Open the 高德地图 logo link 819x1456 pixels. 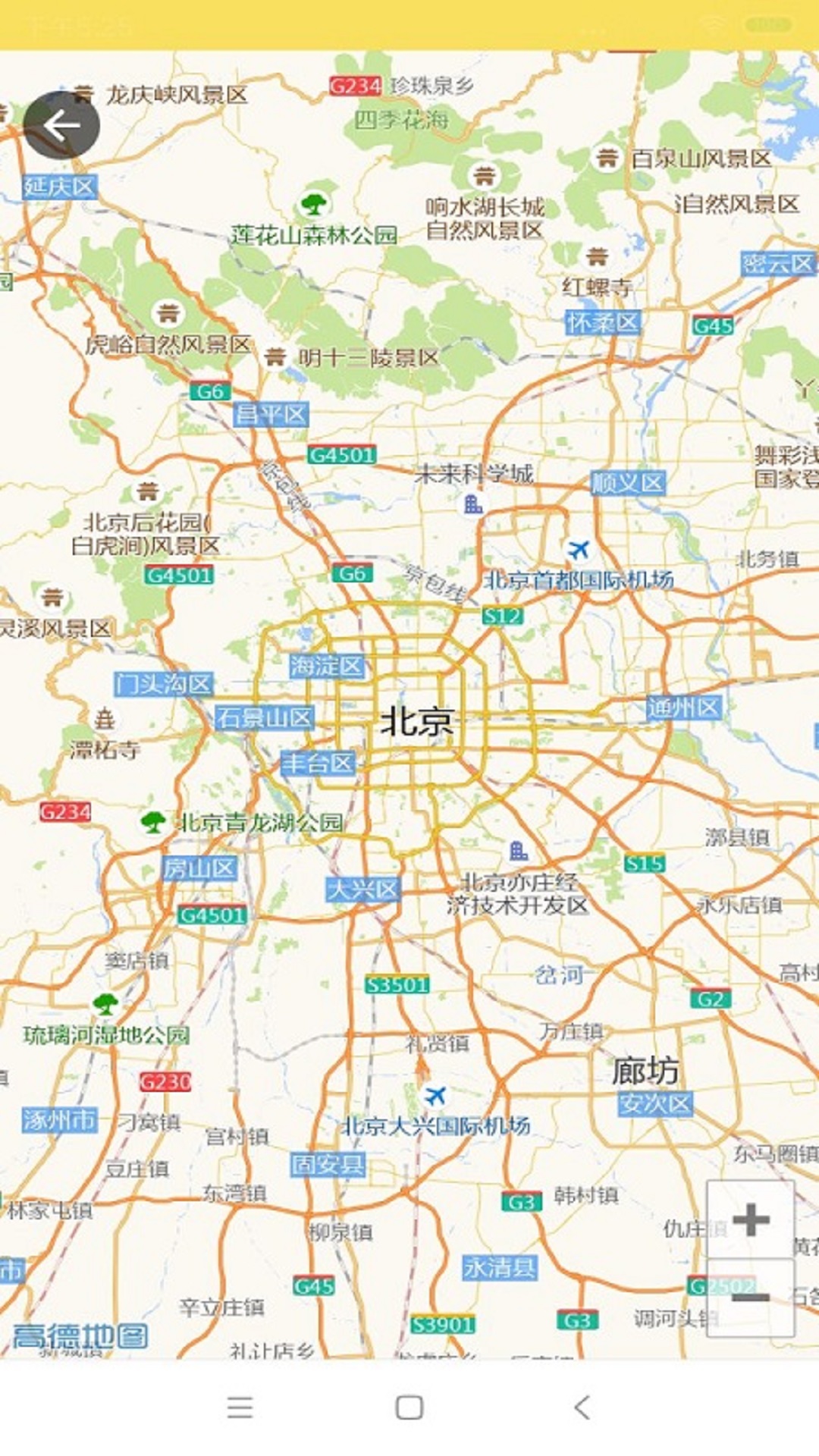point(80,1335)
